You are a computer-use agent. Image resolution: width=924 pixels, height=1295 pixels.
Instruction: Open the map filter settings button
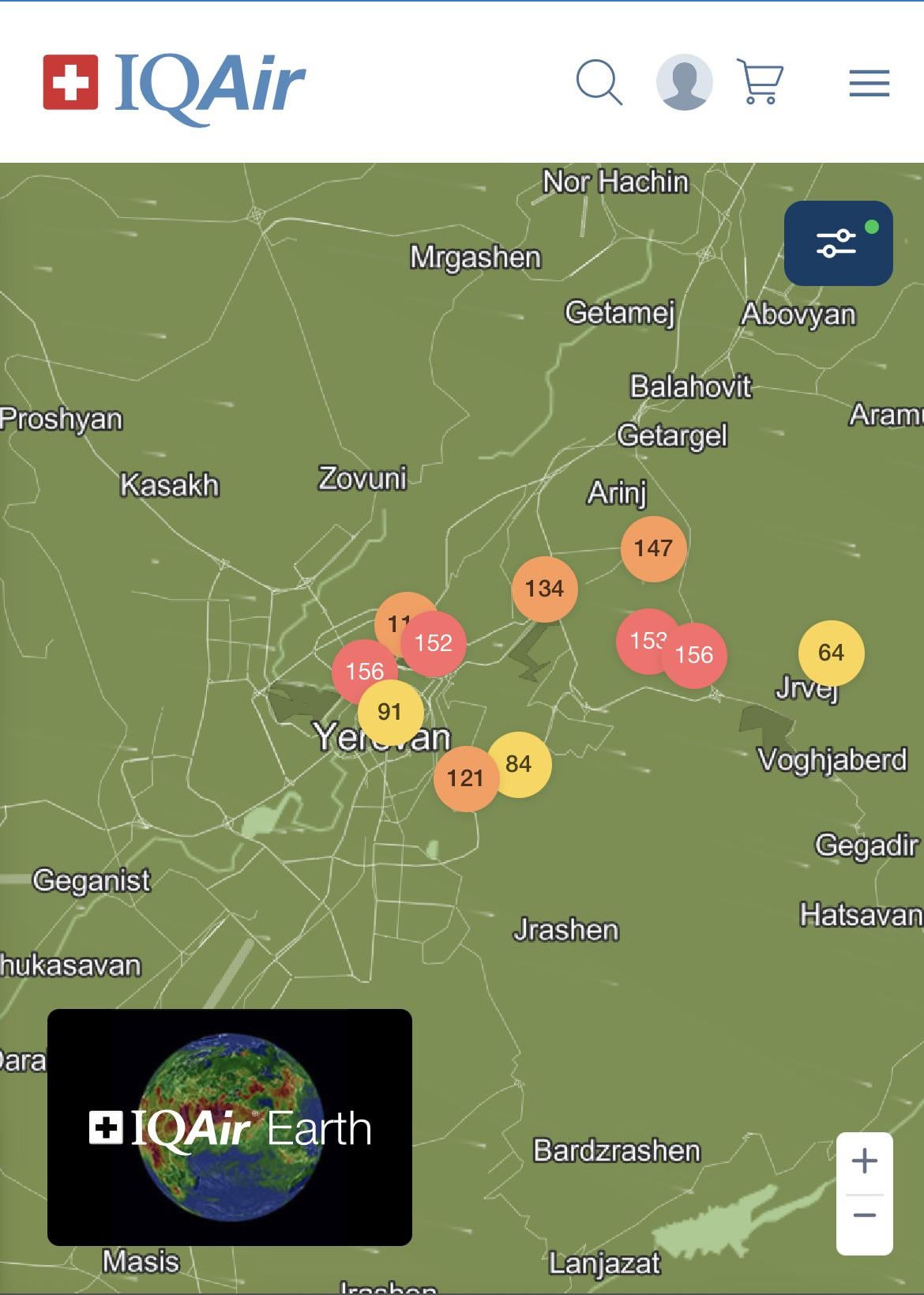point(838,243)
